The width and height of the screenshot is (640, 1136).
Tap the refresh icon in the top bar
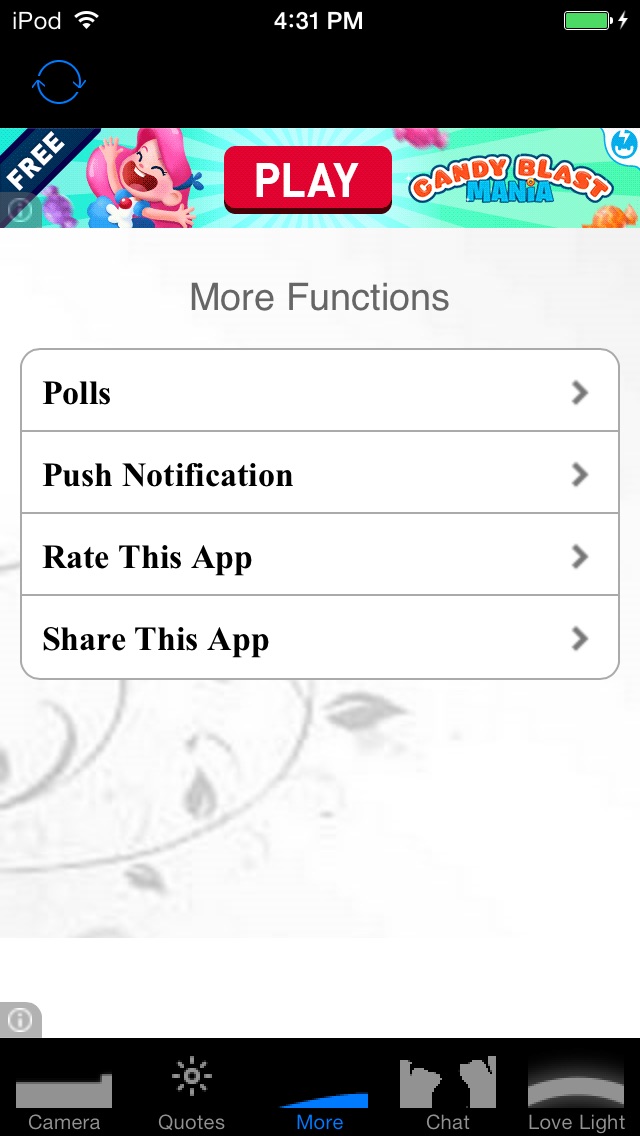coord(59,82)
